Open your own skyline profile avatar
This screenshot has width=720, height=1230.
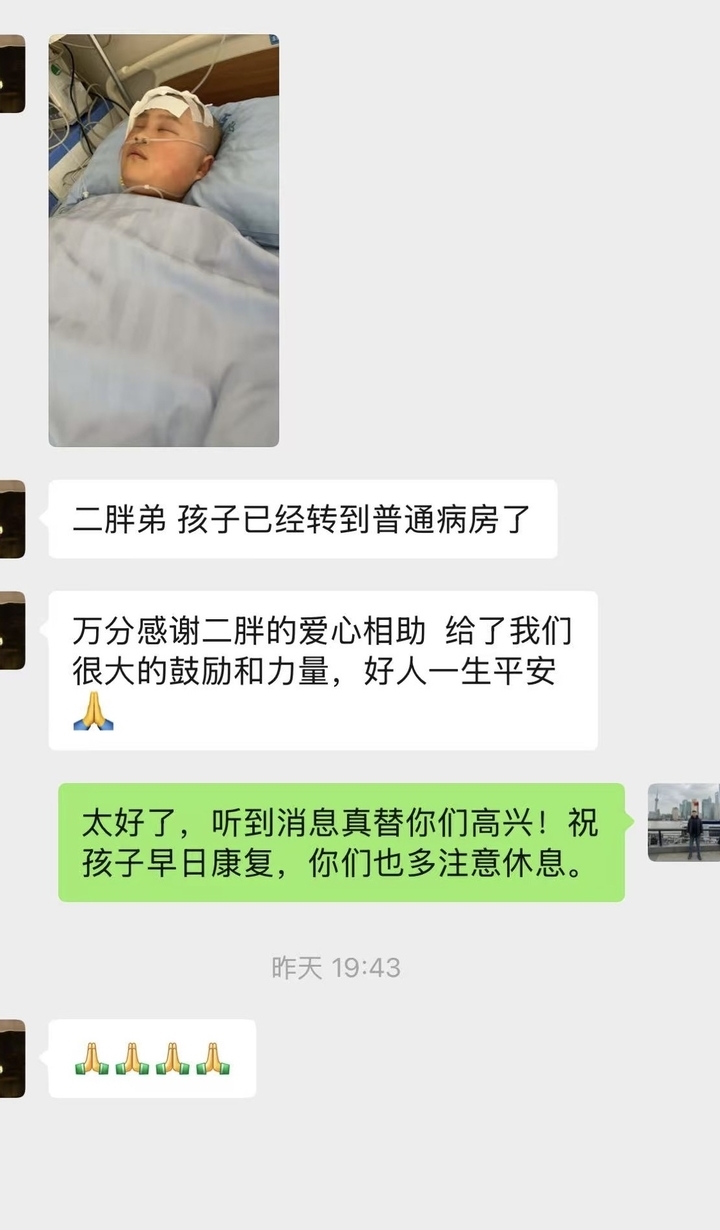(683, 822)
